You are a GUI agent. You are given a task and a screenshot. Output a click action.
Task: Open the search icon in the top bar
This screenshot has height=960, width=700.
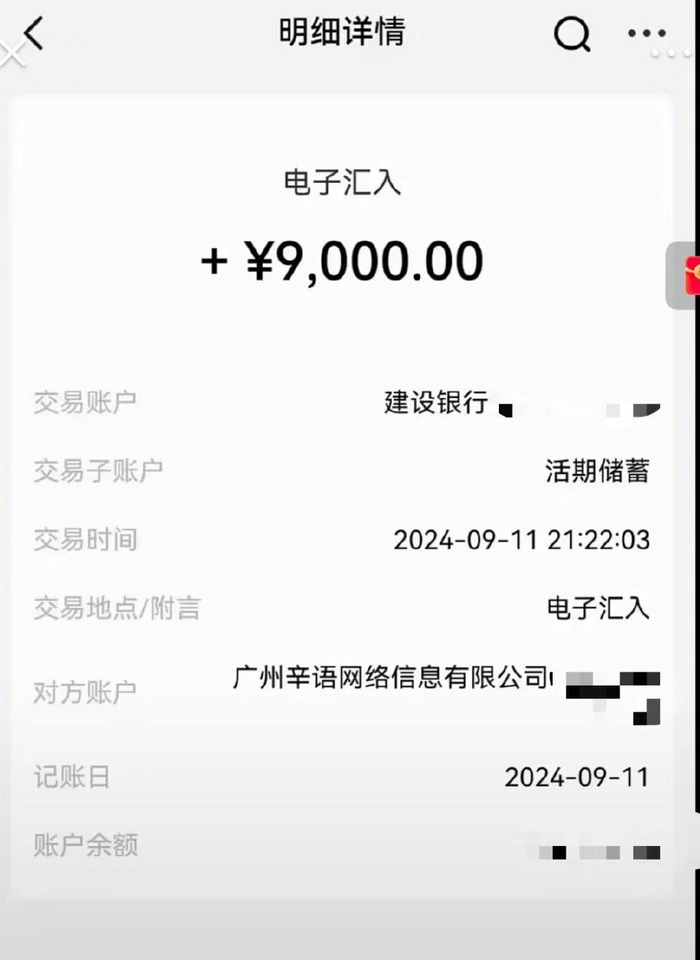coord(572,35)
